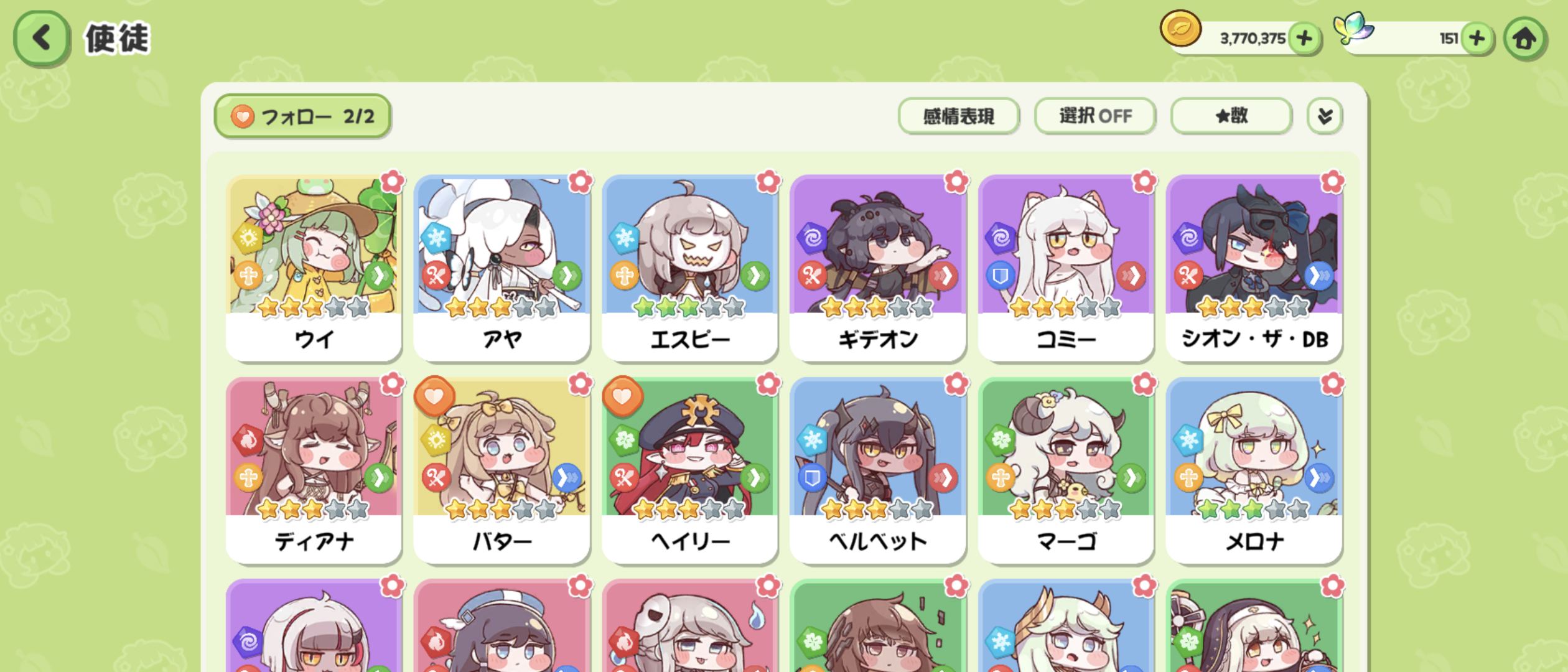This screenshot has width=1568, height=672.
Task: Add more gold coins
Action: pos(1304,39)
